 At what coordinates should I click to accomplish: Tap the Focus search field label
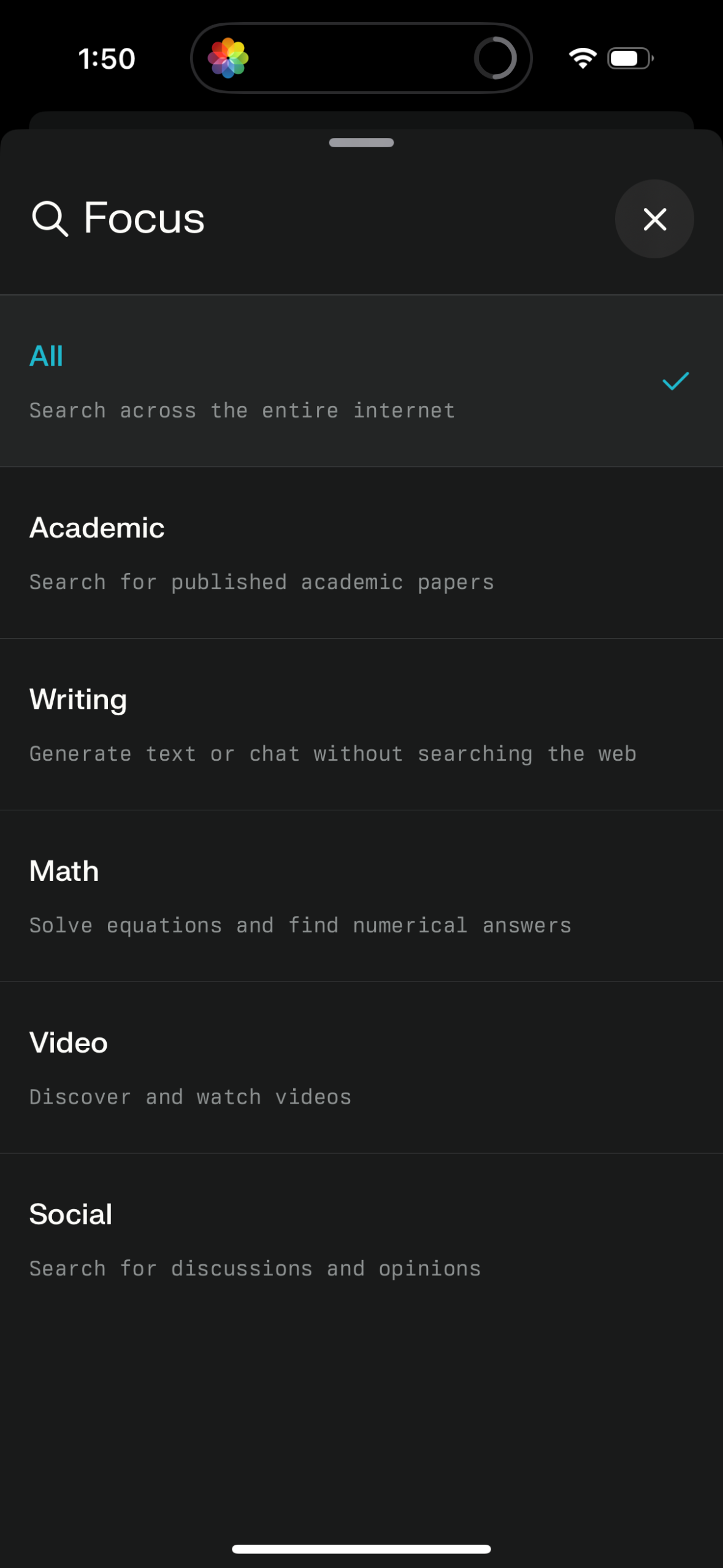143,219
